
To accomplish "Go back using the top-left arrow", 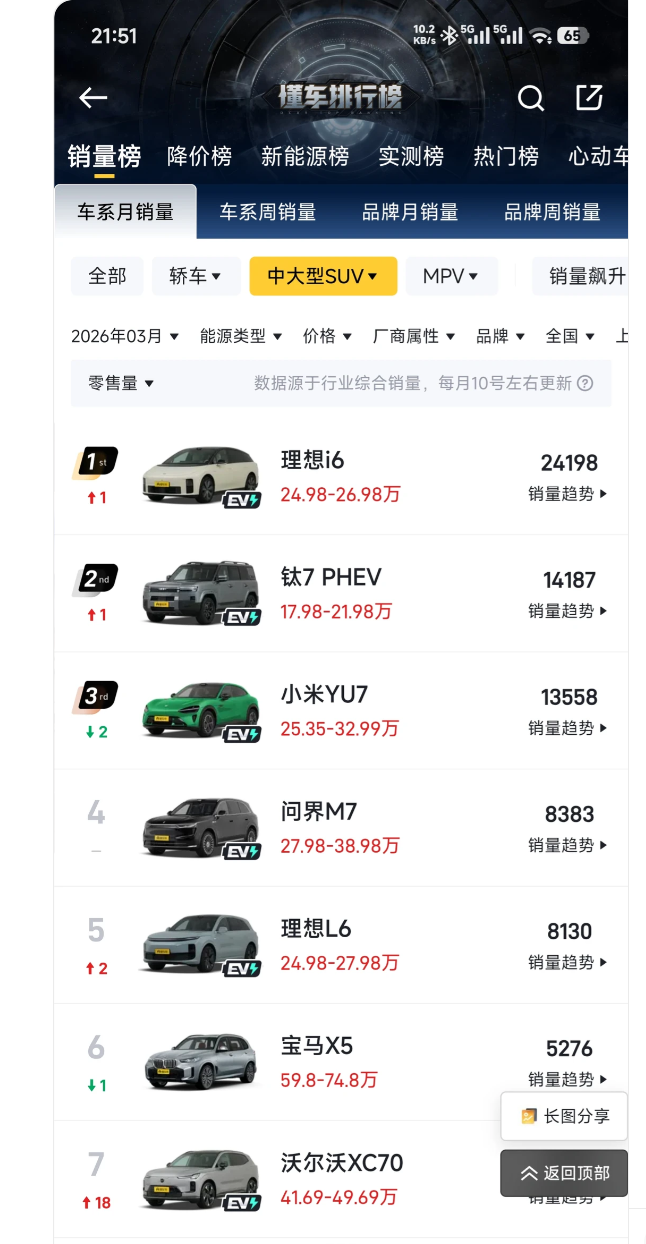I will tap(93, 97).
